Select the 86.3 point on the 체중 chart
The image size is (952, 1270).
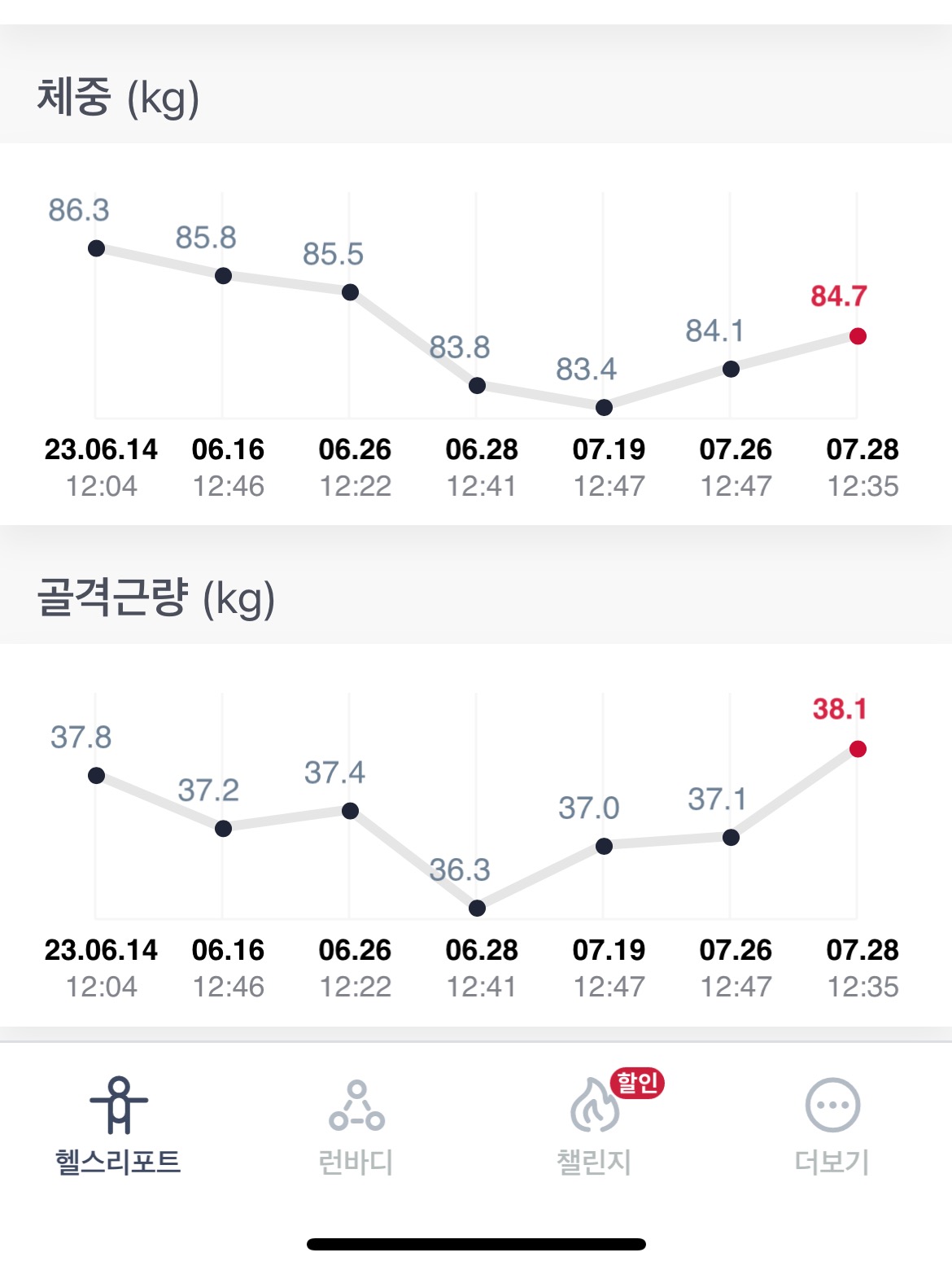pyautogui.click(x=96, y=248)
